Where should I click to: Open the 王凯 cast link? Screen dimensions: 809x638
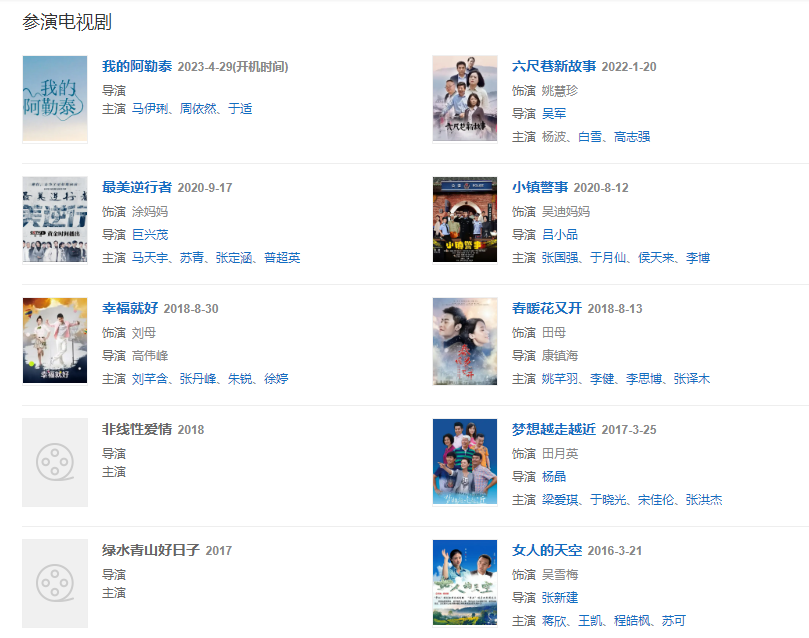pos(590,620)
